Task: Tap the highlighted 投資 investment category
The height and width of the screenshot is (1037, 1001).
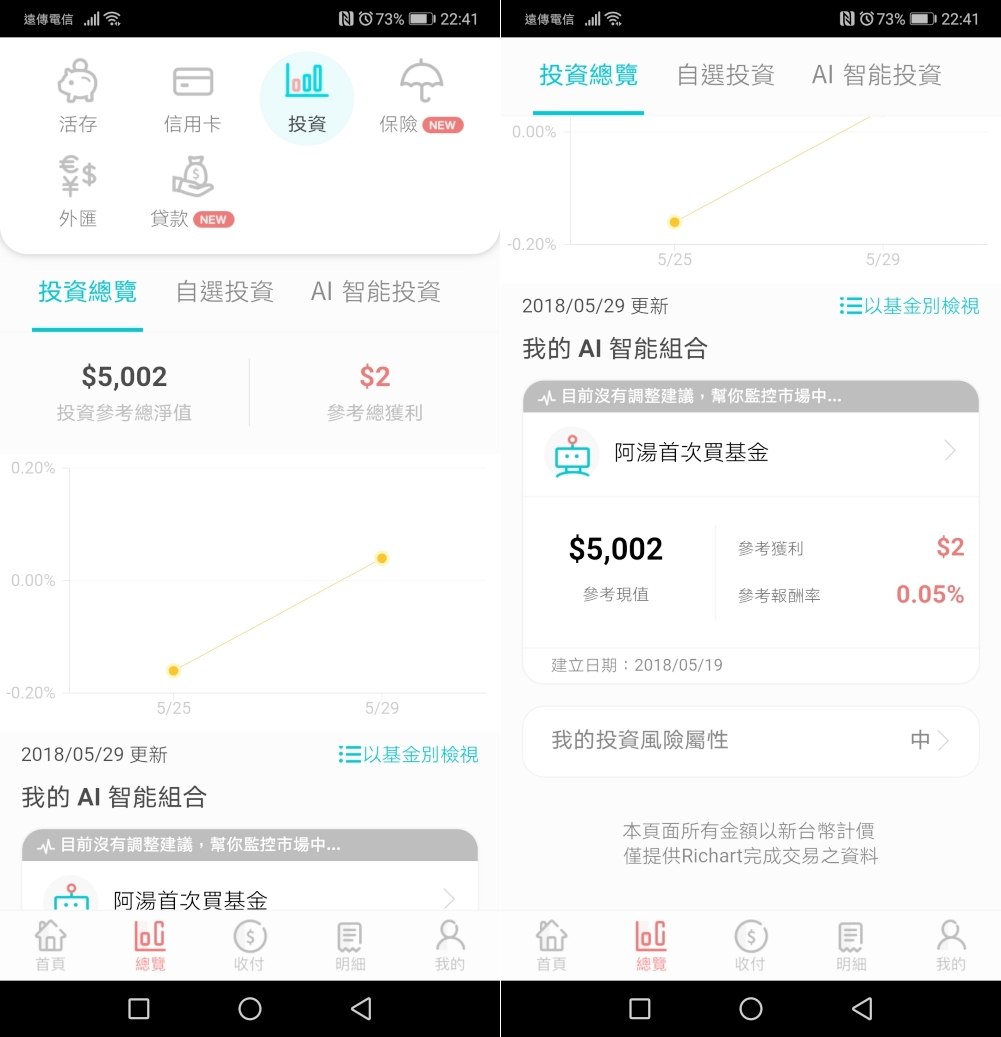Action: tap(306, 97)
